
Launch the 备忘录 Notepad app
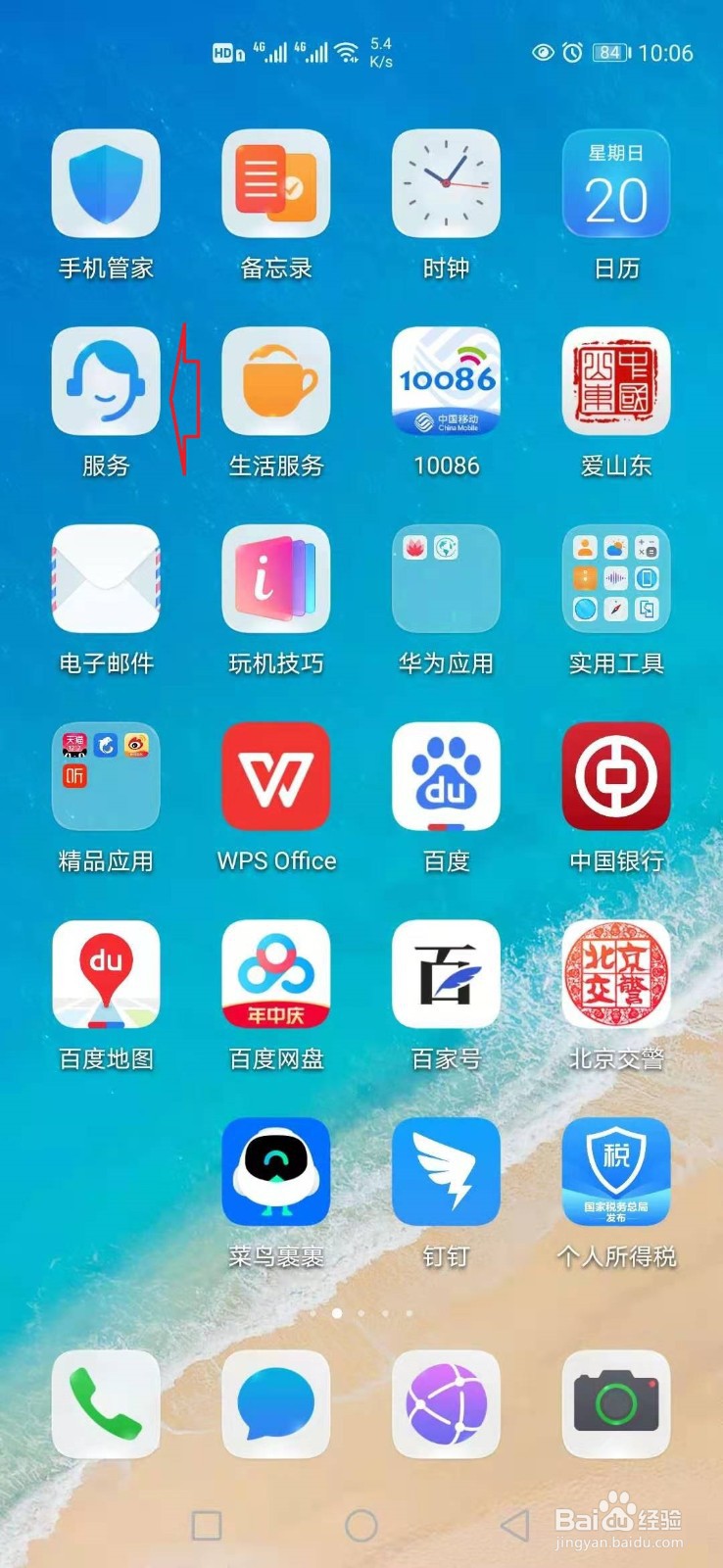pos(275,186)
